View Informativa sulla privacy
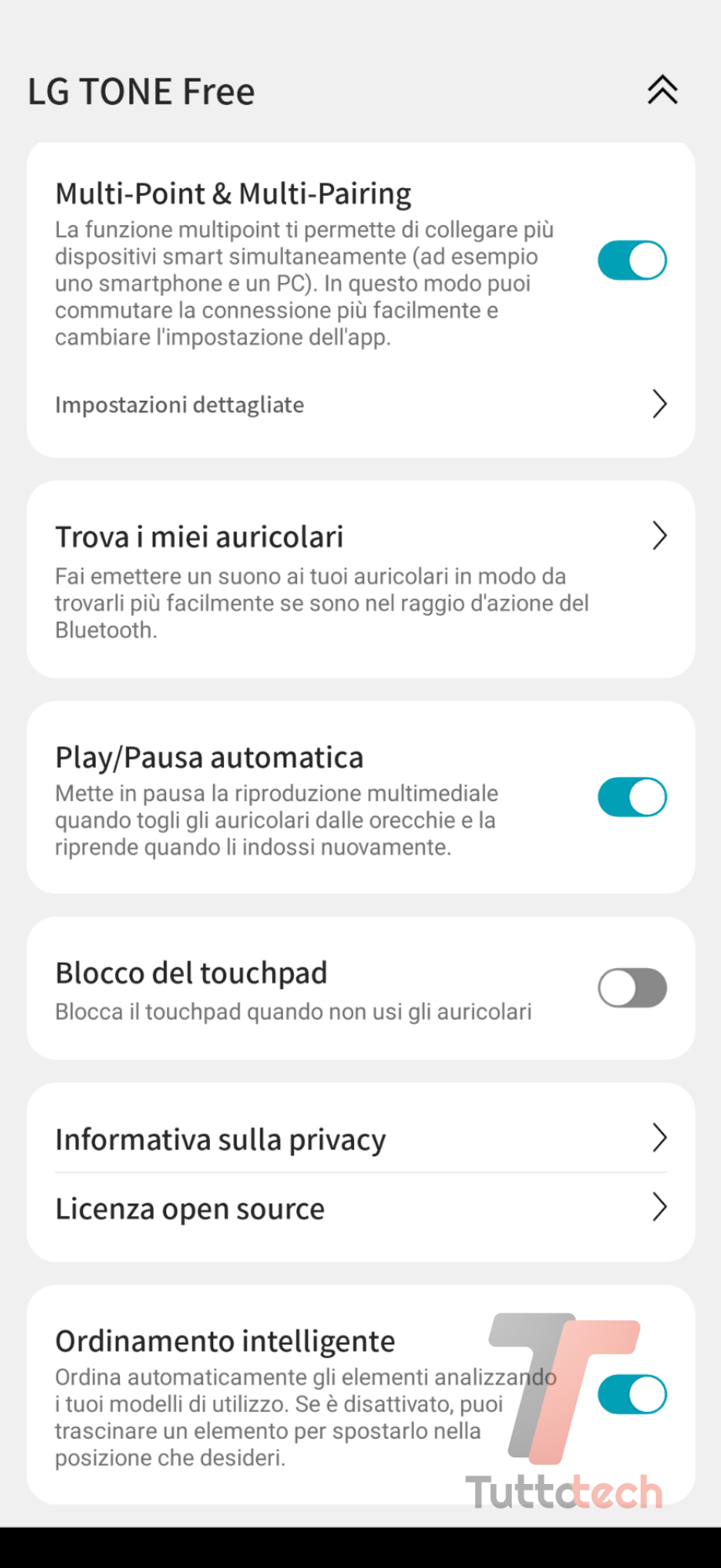This screenshot has width=721, height=1568. tap(360, 1138)
